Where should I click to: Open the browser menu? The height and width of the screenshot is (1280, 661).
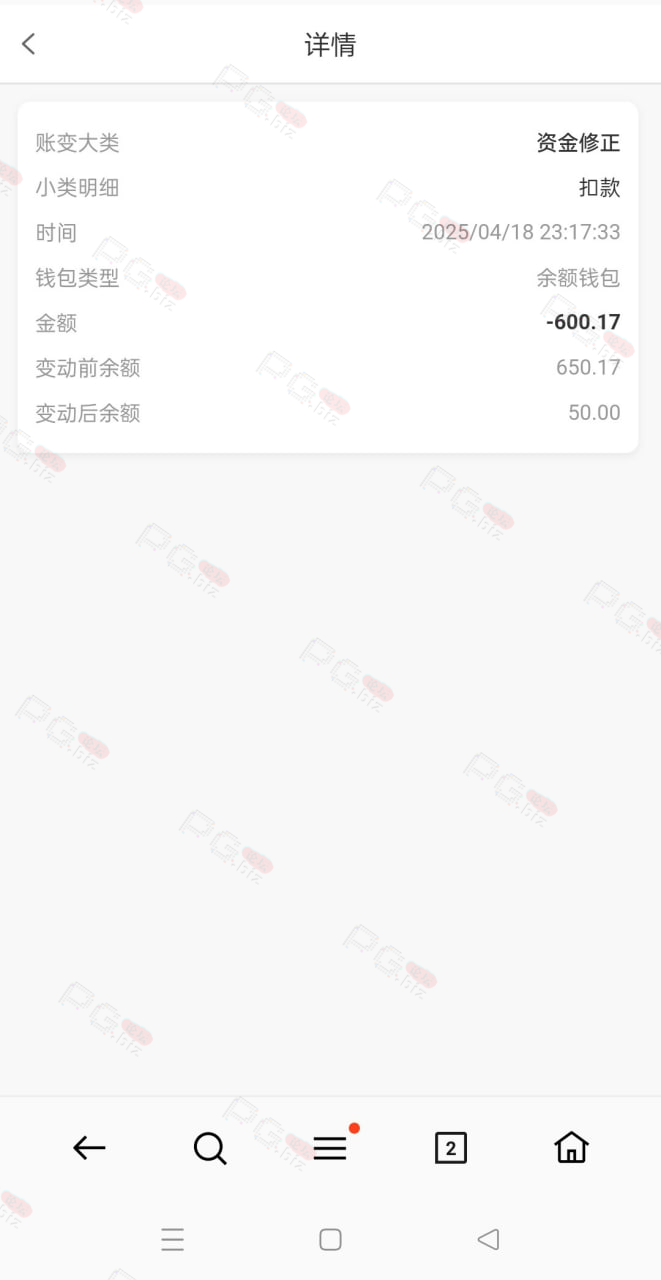[330, 1148]
